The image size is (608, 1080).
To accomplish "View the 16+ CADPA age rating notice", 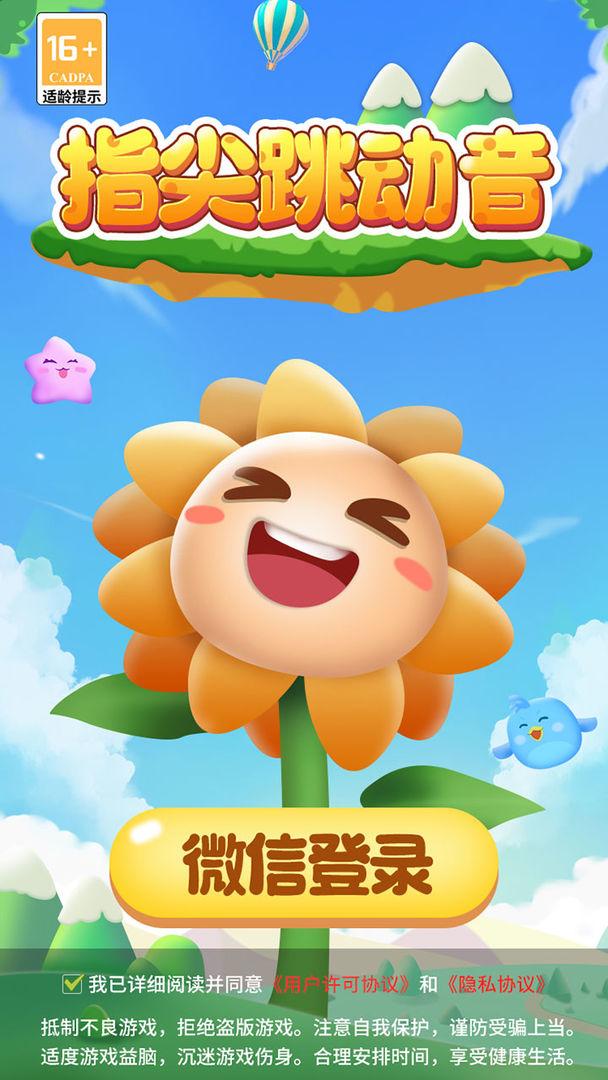I will click(x=72, y=59).
